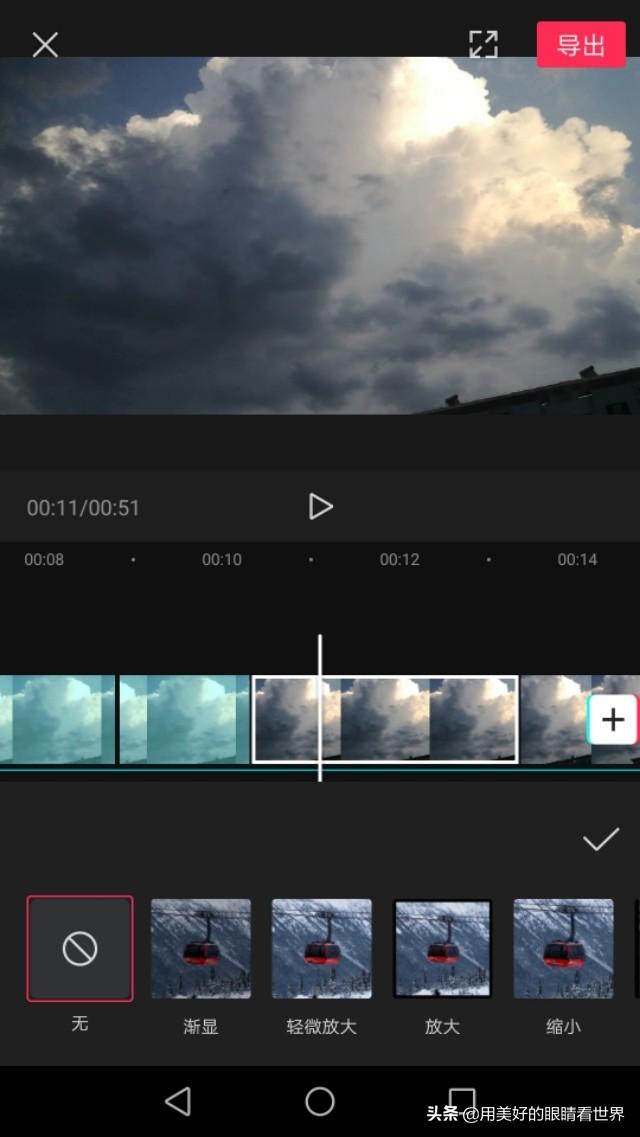Tap the 导出 export button
This screenshot has width=640, height=1137.
click(580, 45)
